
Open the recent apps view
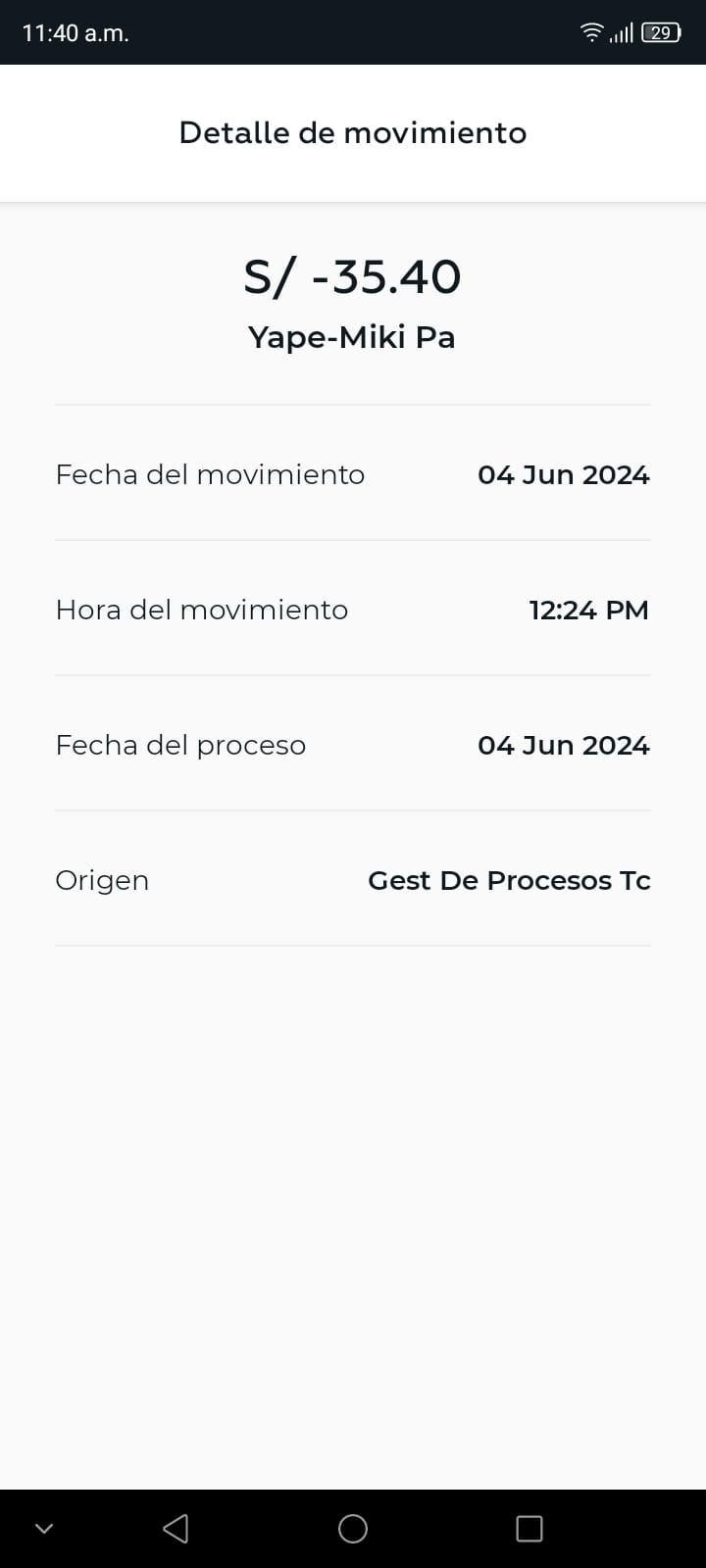coord(529,1528)
